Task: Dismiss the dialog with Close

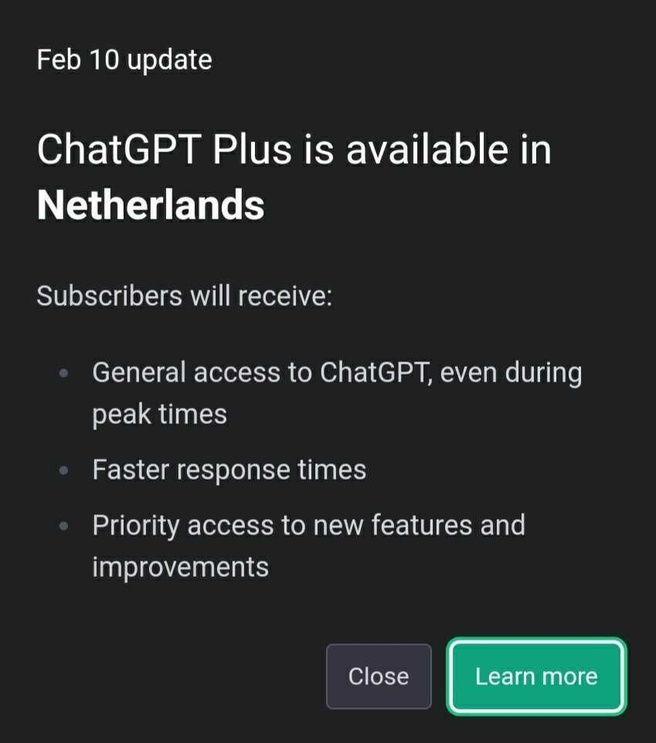Action: click(378, 677)
